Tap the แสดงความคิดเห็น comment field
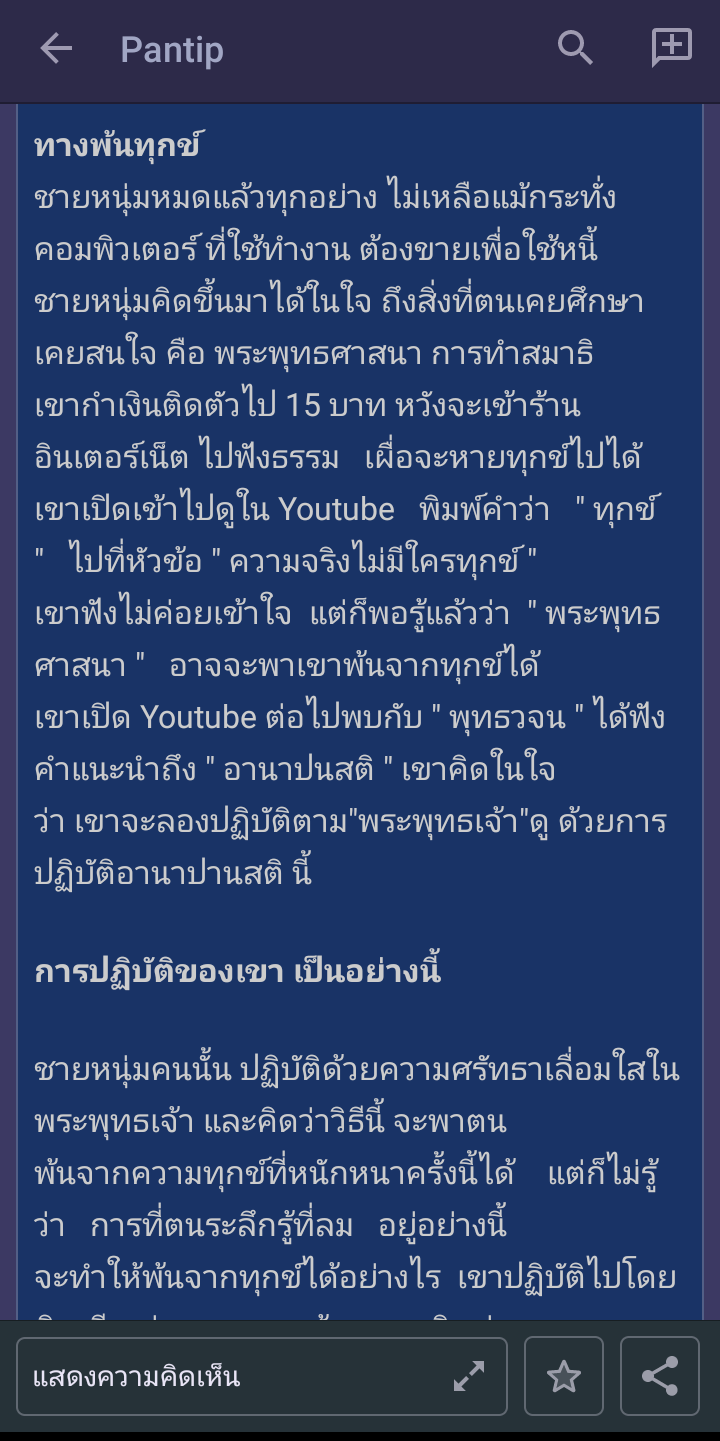720x1441 pixels. click(x=230, y=1377)
